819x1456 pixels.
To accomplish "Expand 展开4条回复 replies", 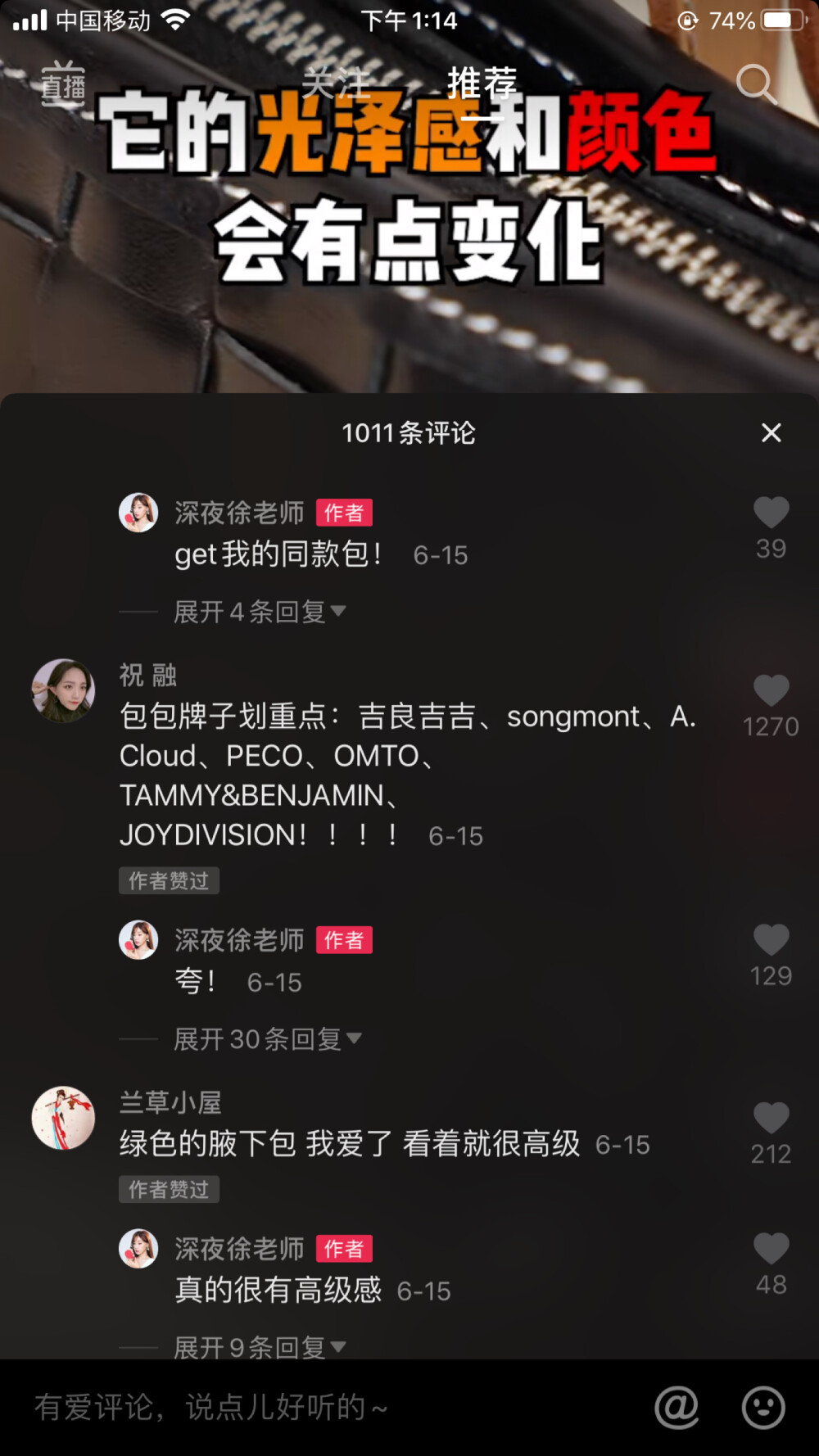I will point(259,612).
